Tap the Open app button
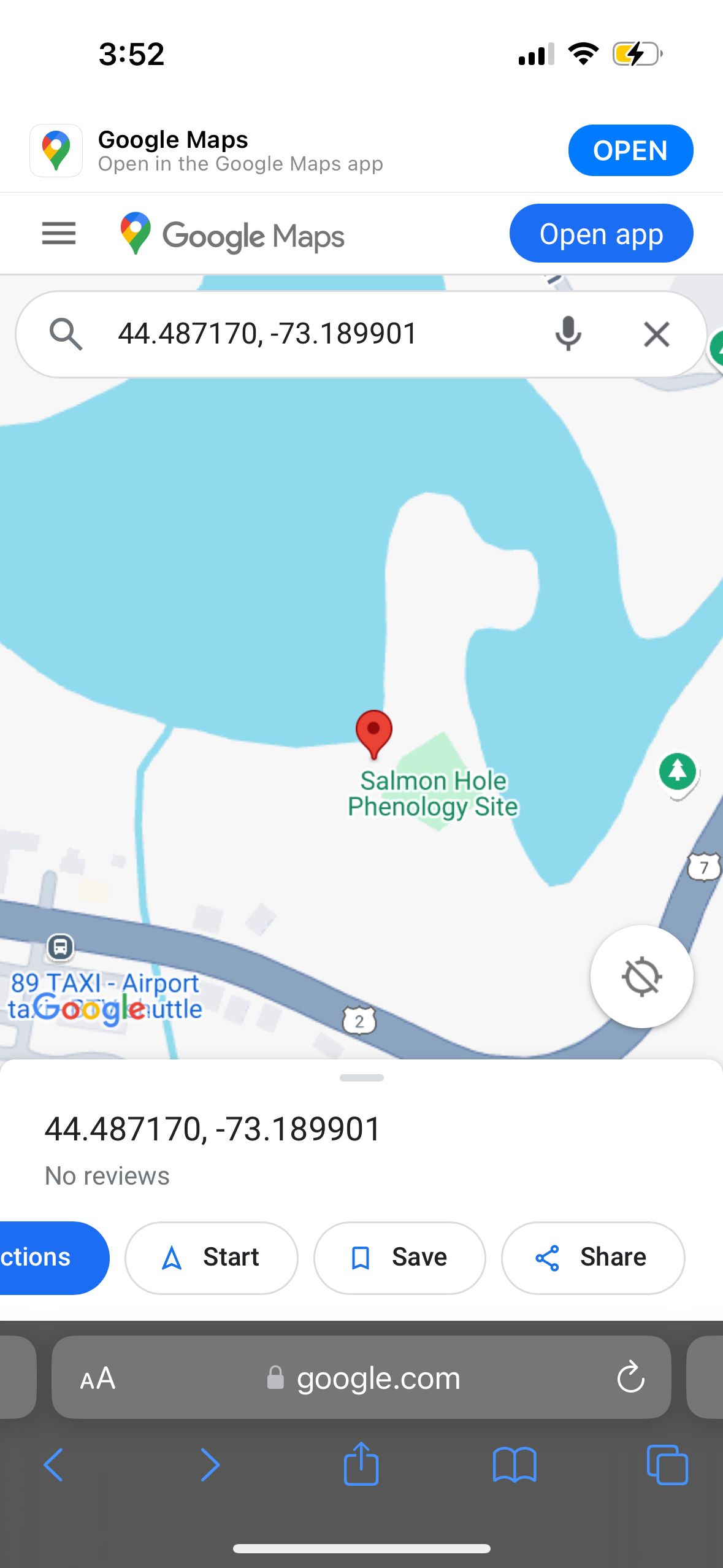This screenshot has height=1568, width=723. point(600,234)
